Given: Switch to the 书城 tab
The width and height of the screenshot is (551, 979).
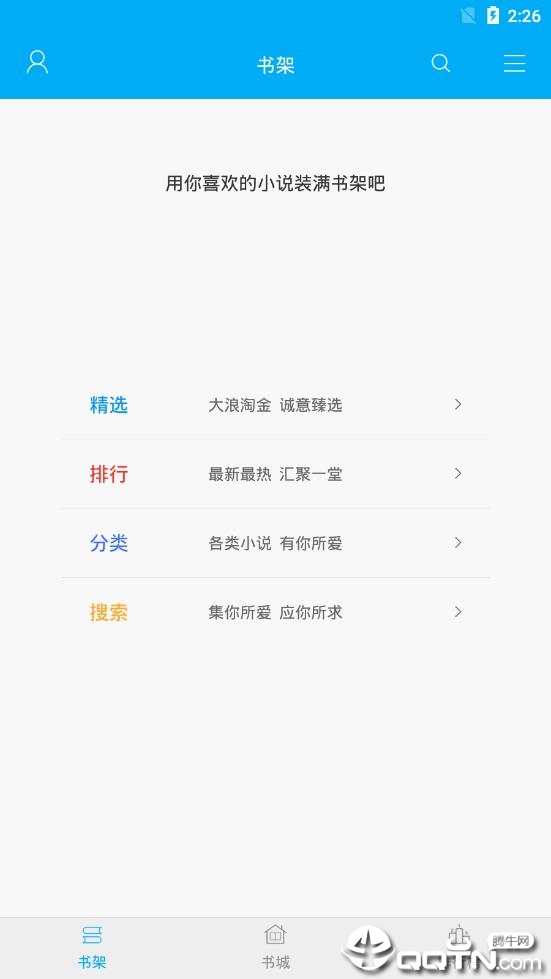Looking at the screenshot, I should point(275,948).
